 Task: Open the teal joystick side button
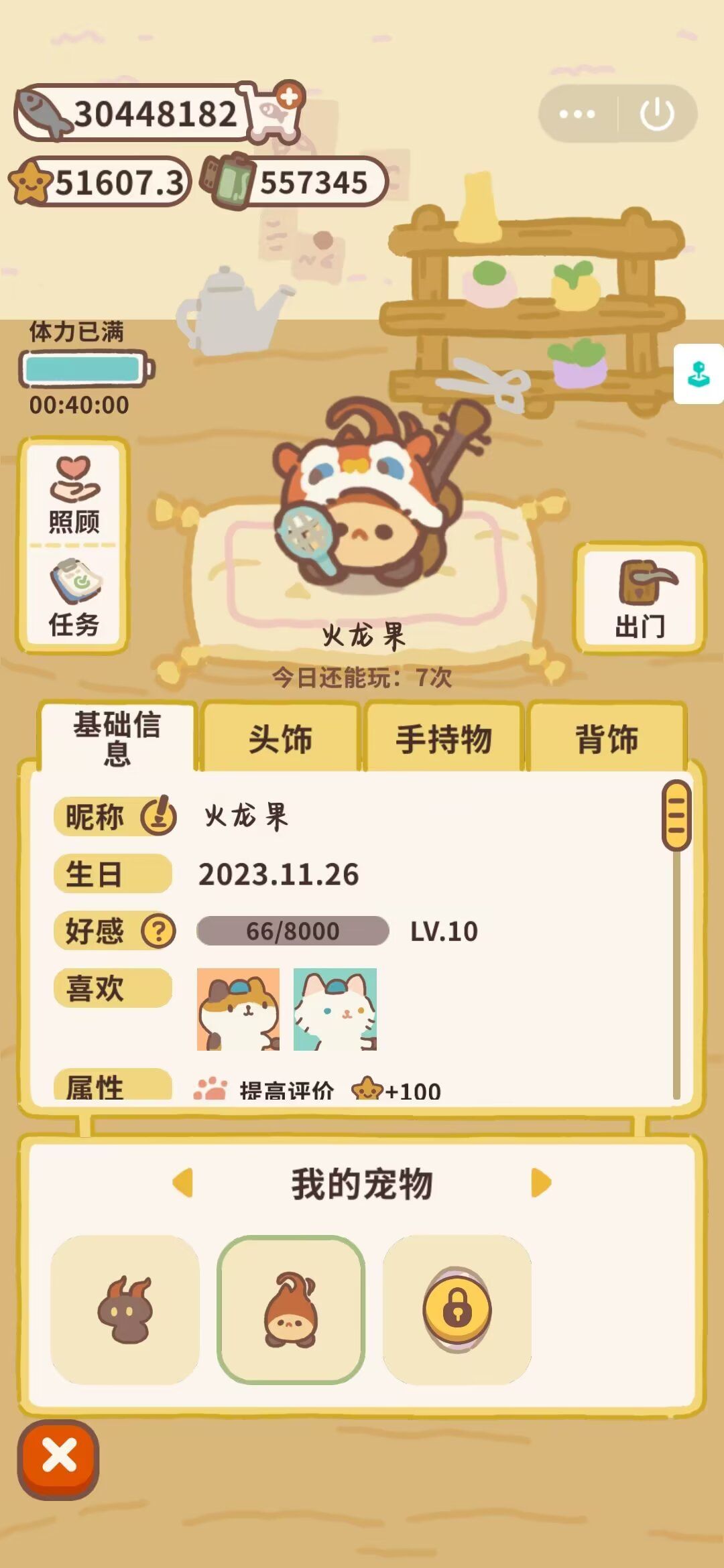pos(699,374)
